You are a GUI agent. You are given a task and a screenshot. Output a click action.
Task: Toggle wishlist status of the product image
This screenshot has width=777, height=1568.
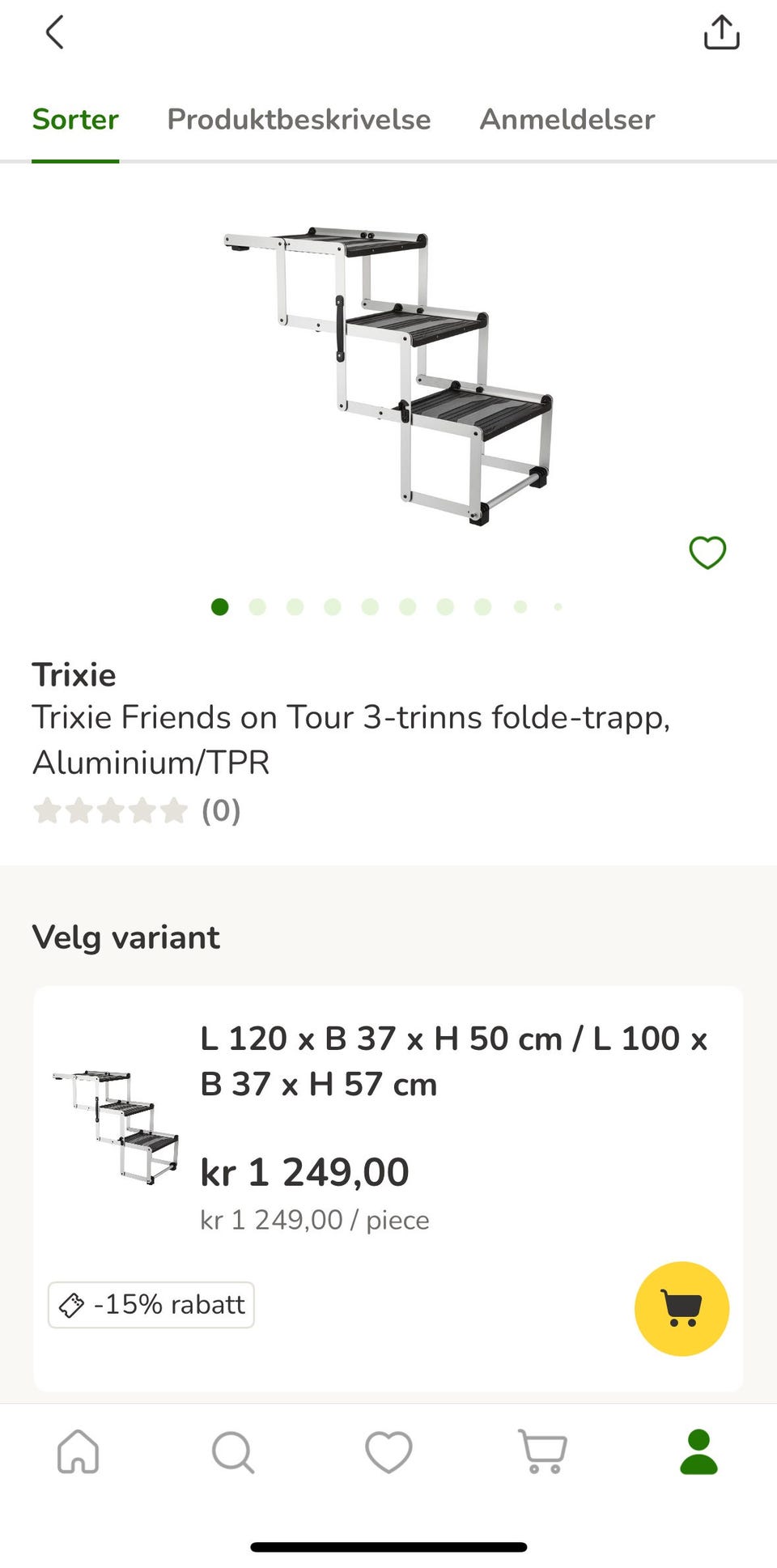point(707,551)
